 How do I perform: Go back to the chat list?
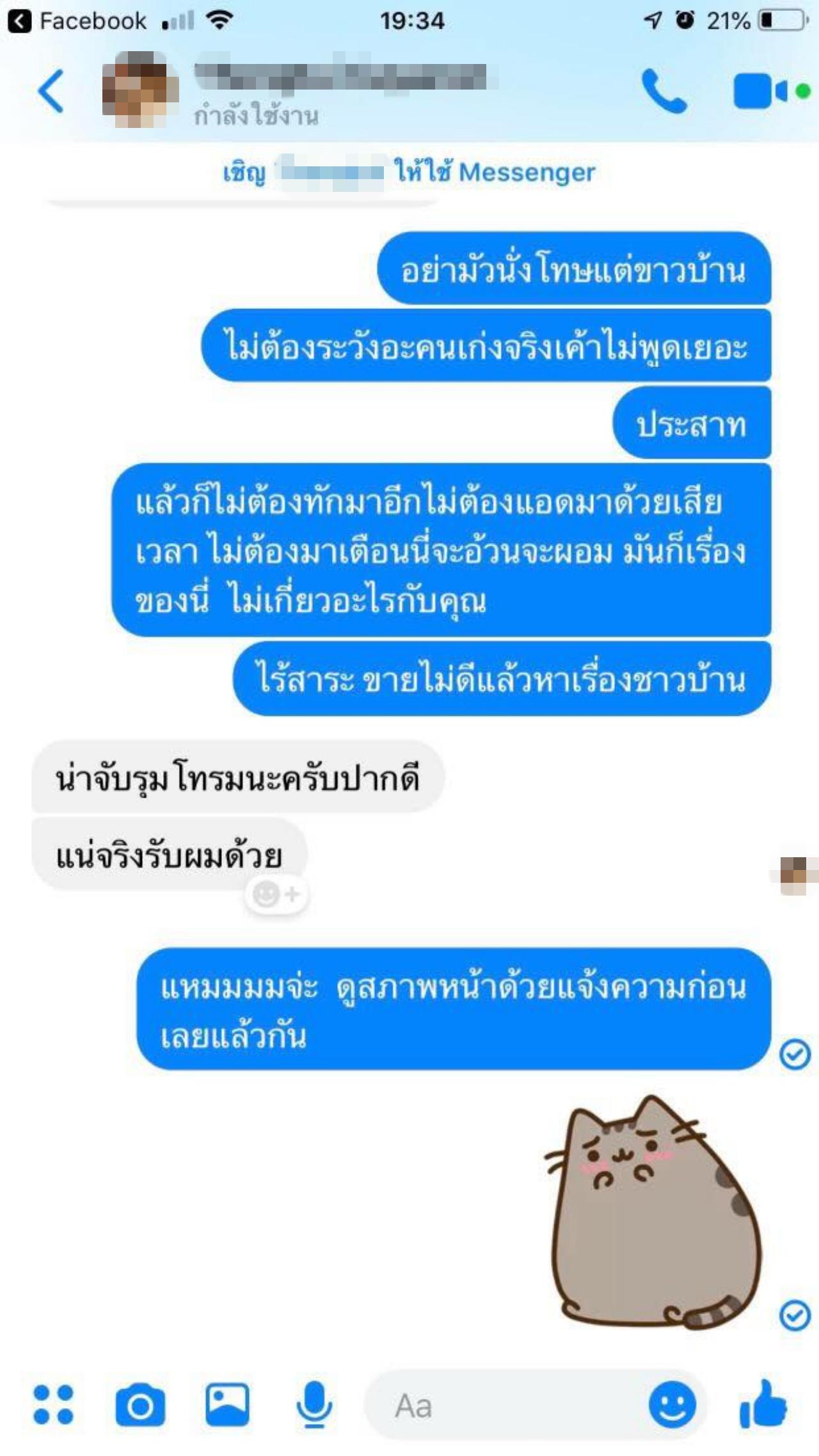[51, 91]
